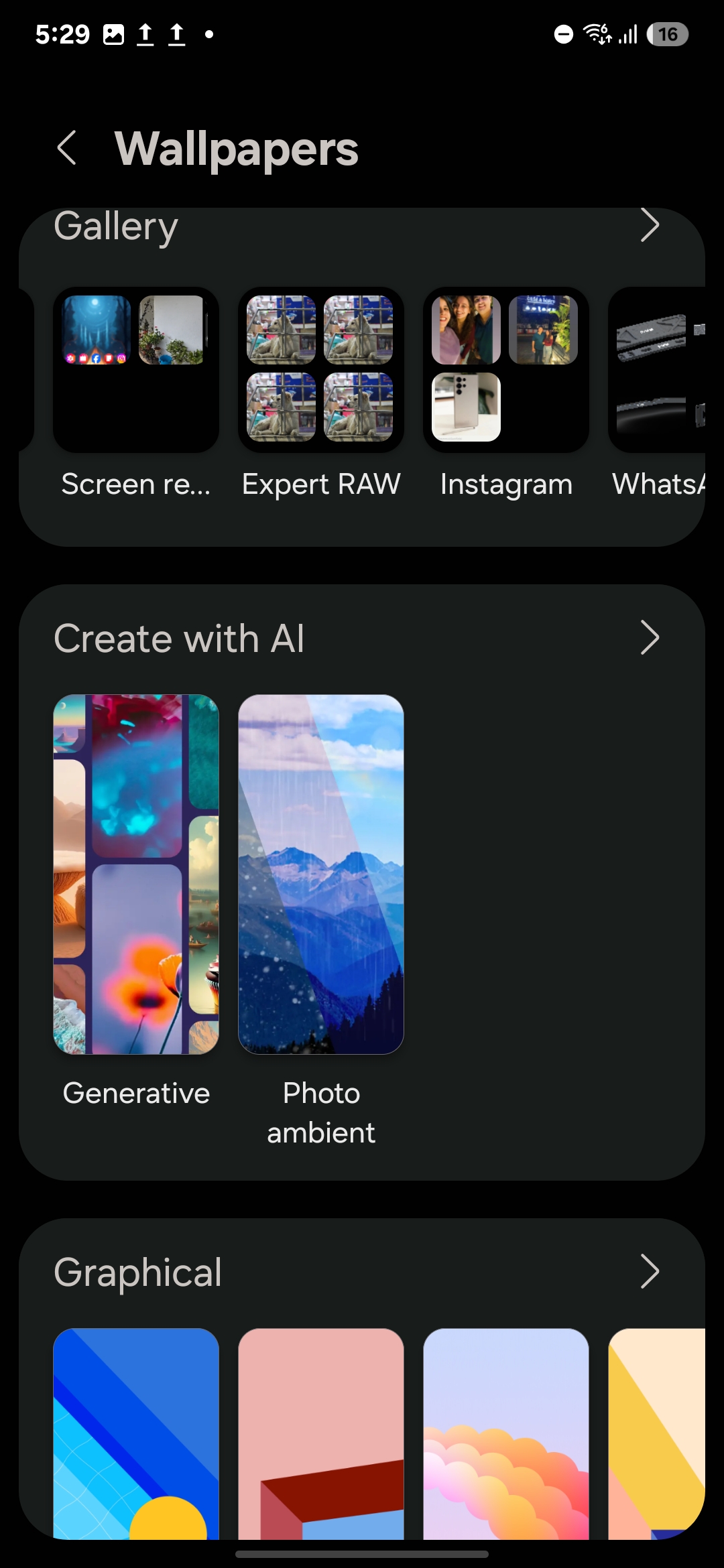The width and height of the screenshot is (724, 1568).
Task: Select the yellow and cream graphical wallpaper
Action: click(657, 1433)
